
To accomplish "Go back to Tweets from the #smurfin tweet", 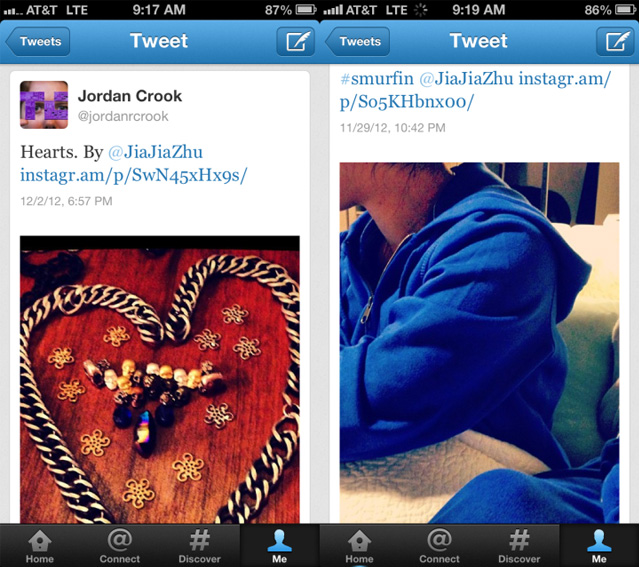I will click(358, 42).
